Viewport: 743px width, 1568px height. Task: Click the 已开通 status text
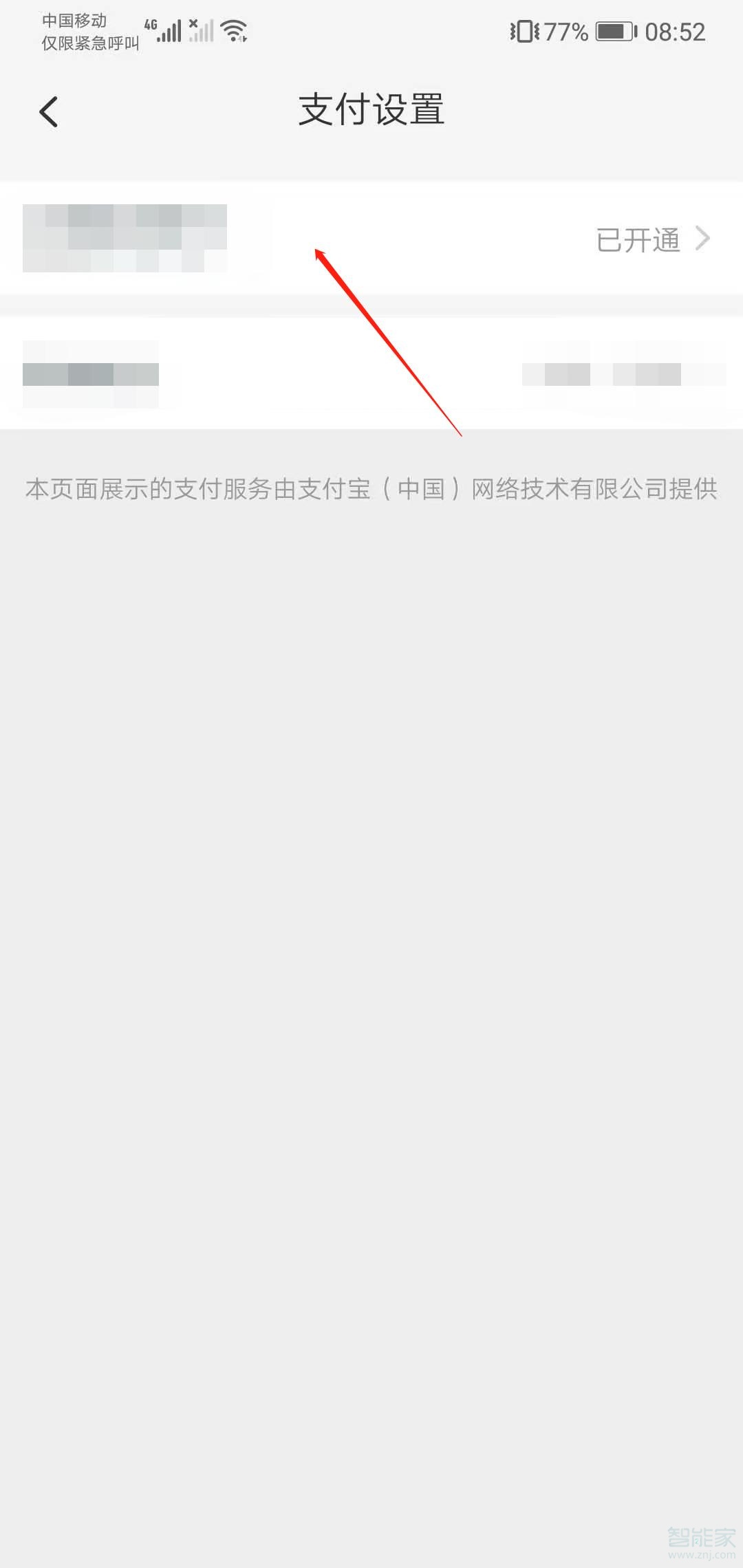(x=636, y=239)
